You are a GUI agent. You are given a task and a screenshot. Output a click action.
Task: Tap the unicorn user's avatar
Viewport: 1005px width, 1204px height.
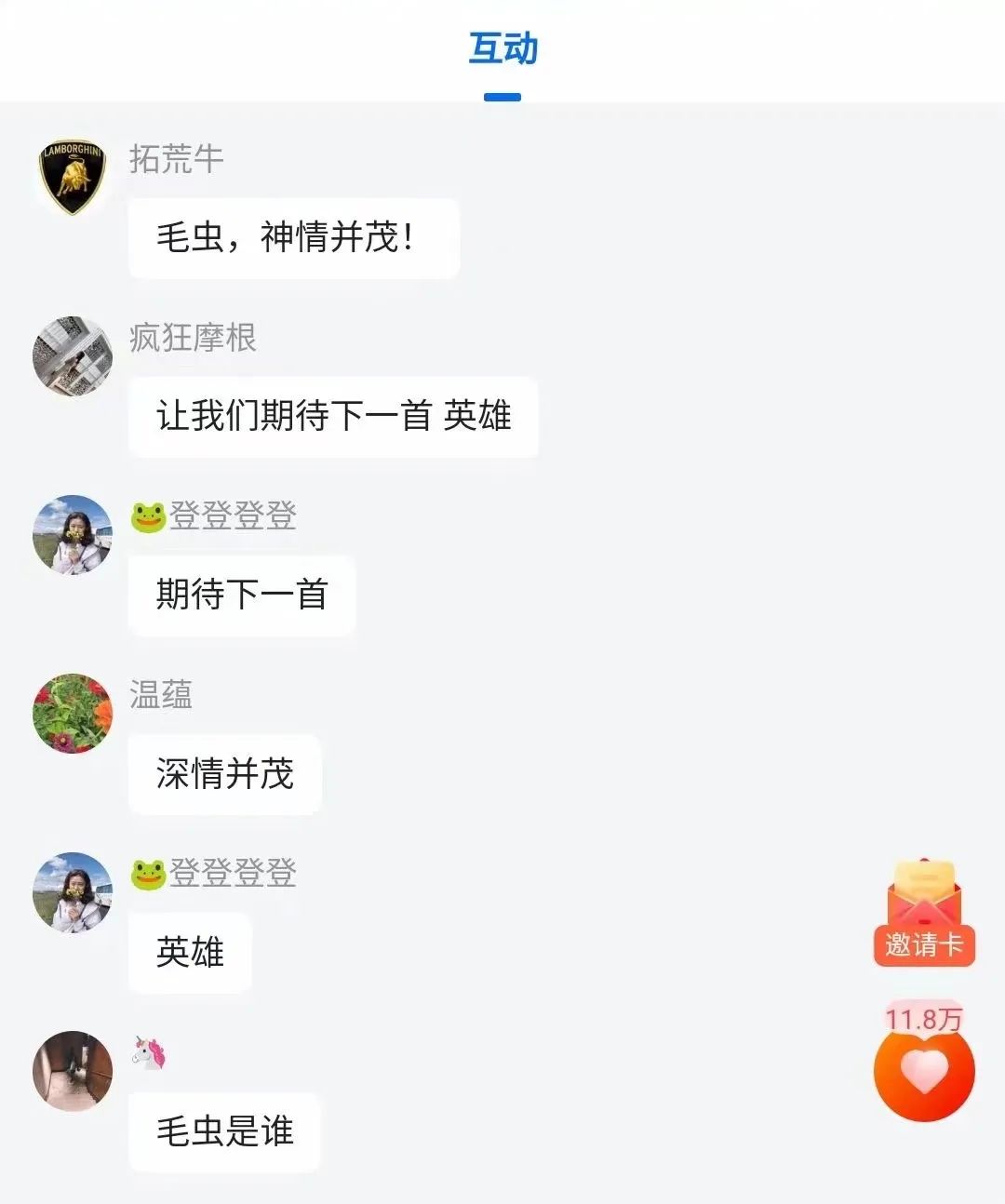pyautogui.click(x=72, y=1070)
